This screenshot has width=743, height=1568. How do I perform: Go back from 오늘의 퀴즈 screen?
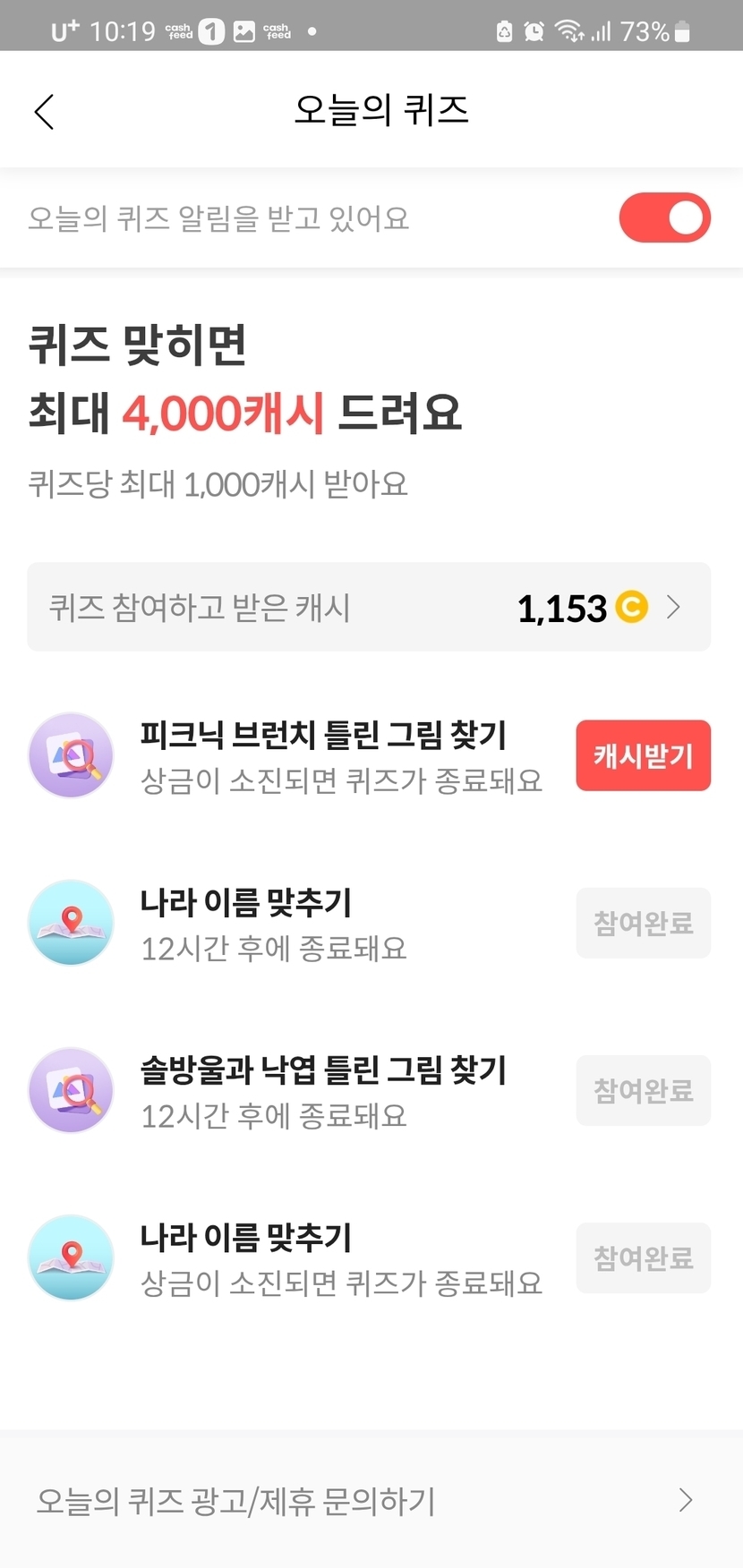pyautogui.click(x=45, y=112)
